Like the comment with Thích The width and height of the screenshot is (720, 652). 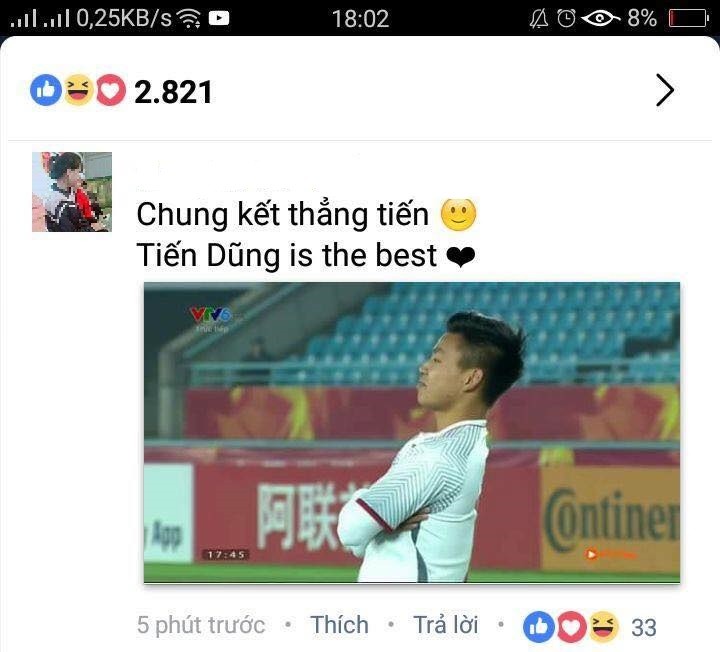(339, 625)
